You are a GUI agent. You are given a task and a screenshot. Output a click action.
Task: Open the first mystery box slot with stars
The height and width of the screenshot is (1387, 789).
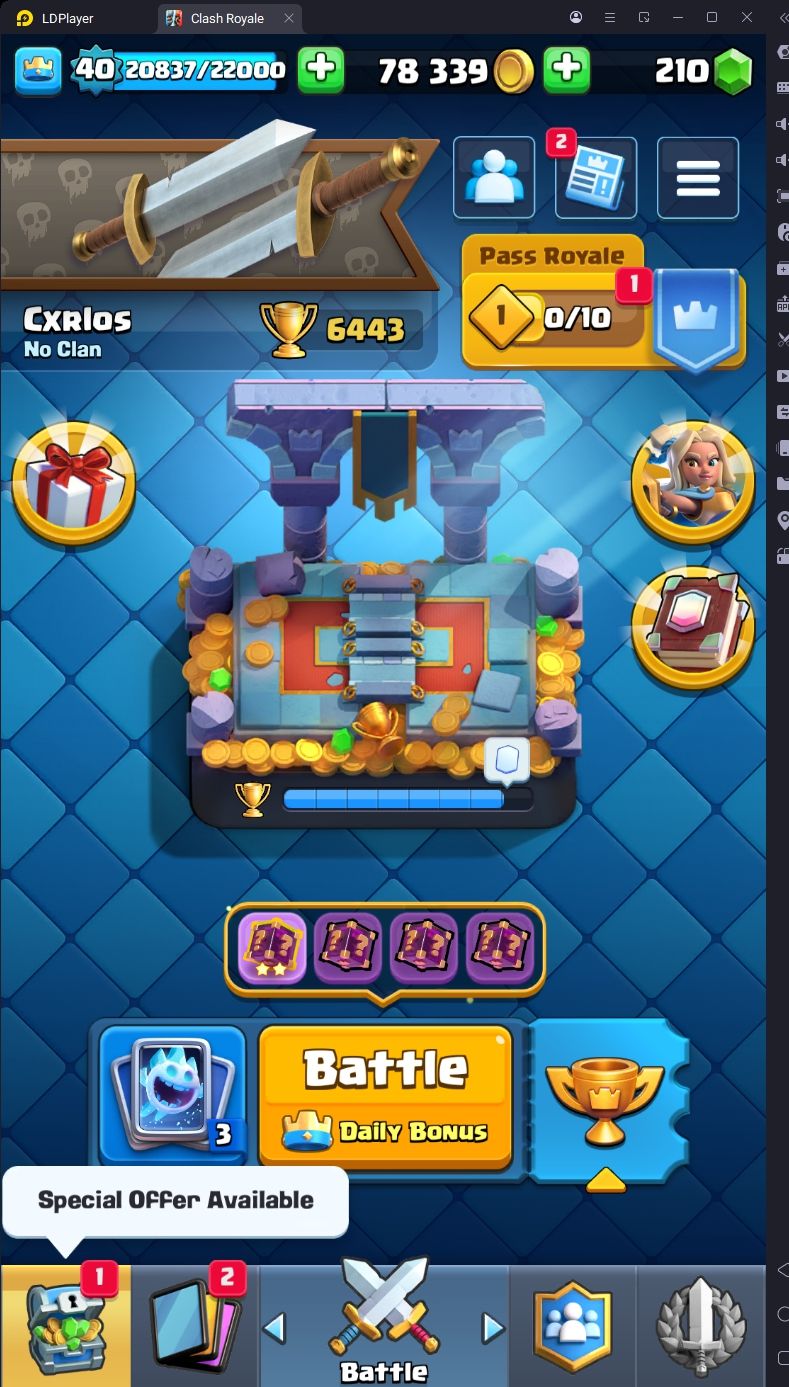click(272, 947)
